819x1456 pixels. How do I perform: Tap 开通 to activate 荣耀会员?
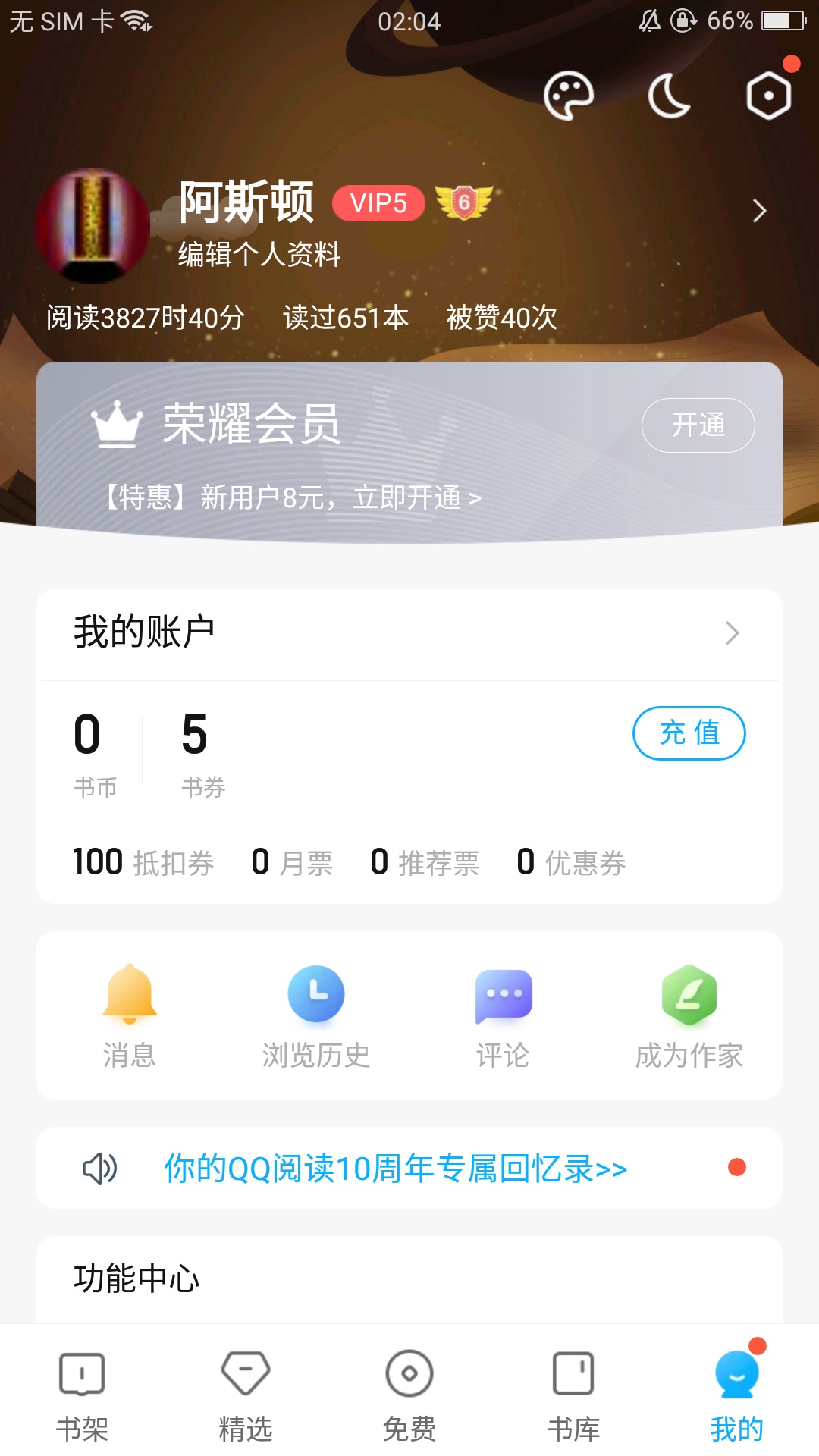pos(698,425)
